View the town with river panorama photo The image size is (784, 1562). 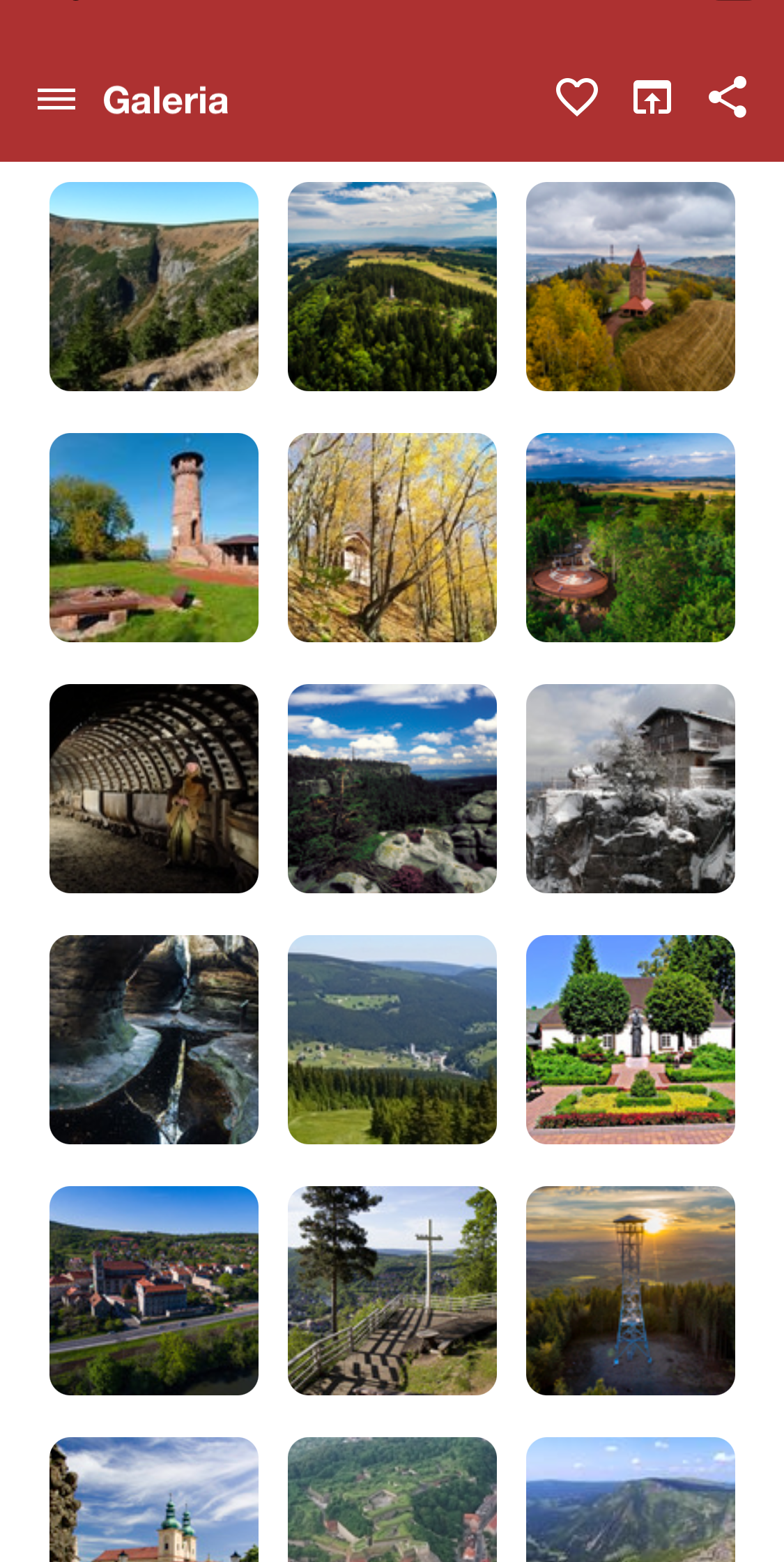pos(154,1291)
